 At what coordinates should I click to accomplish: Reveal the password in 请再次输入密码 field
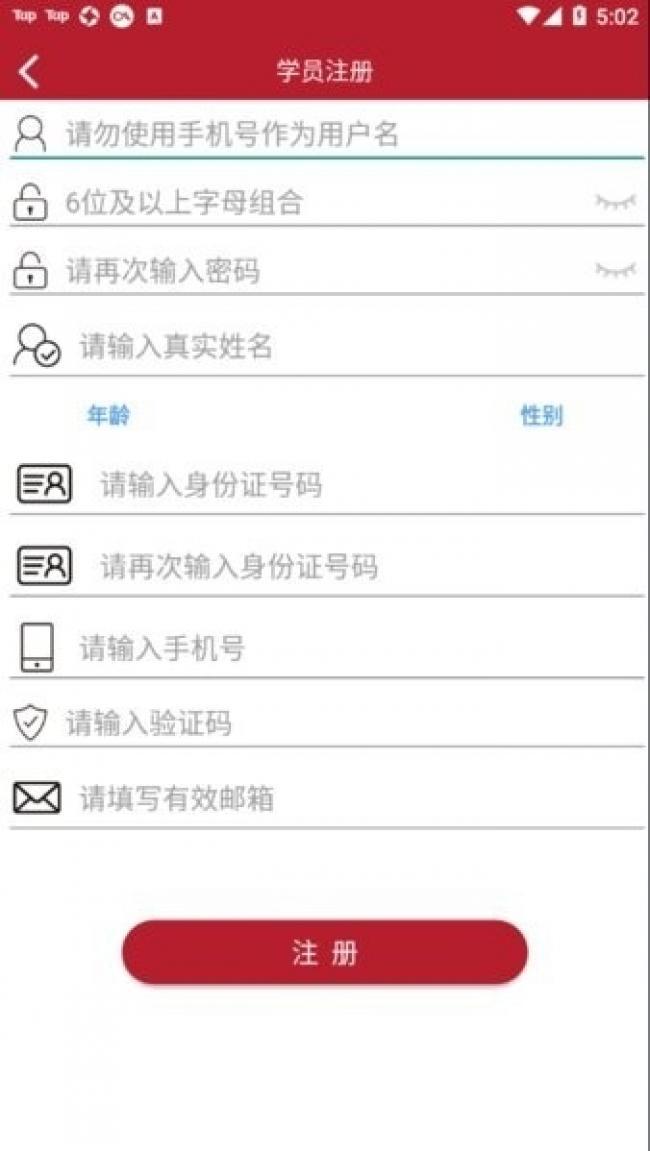(x=615, y=271)
